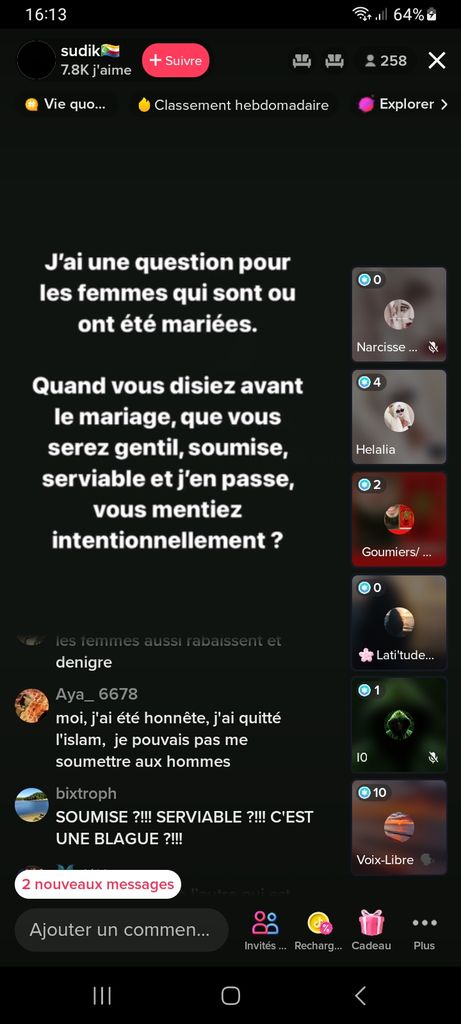This screenshot has width=461, height=1024.
Task: Tap the Ajouter un commentaire field
Action: tap(121, 929)
